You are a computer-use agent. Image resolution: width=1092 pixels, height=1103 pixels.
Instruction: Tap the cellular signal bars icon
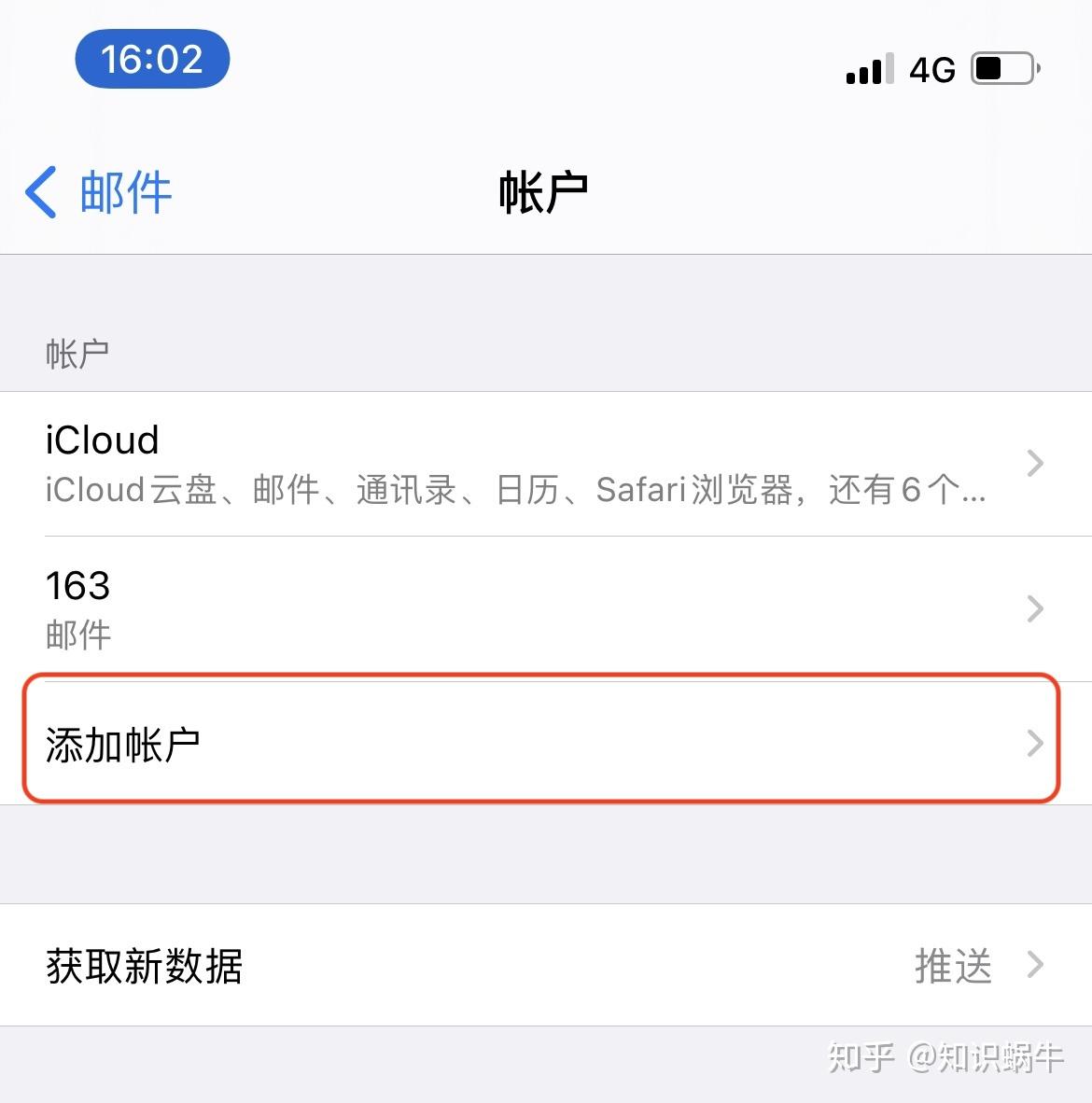point(868,67)
